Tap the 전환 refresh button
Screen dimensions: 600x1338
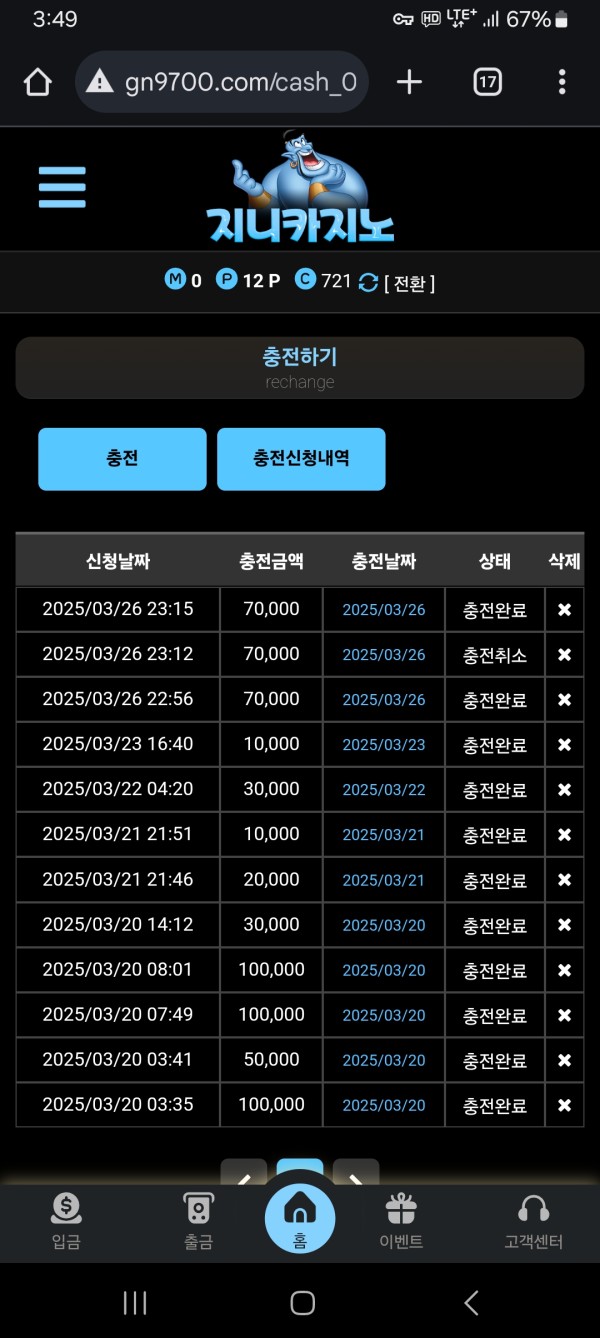tap(398, 283)
